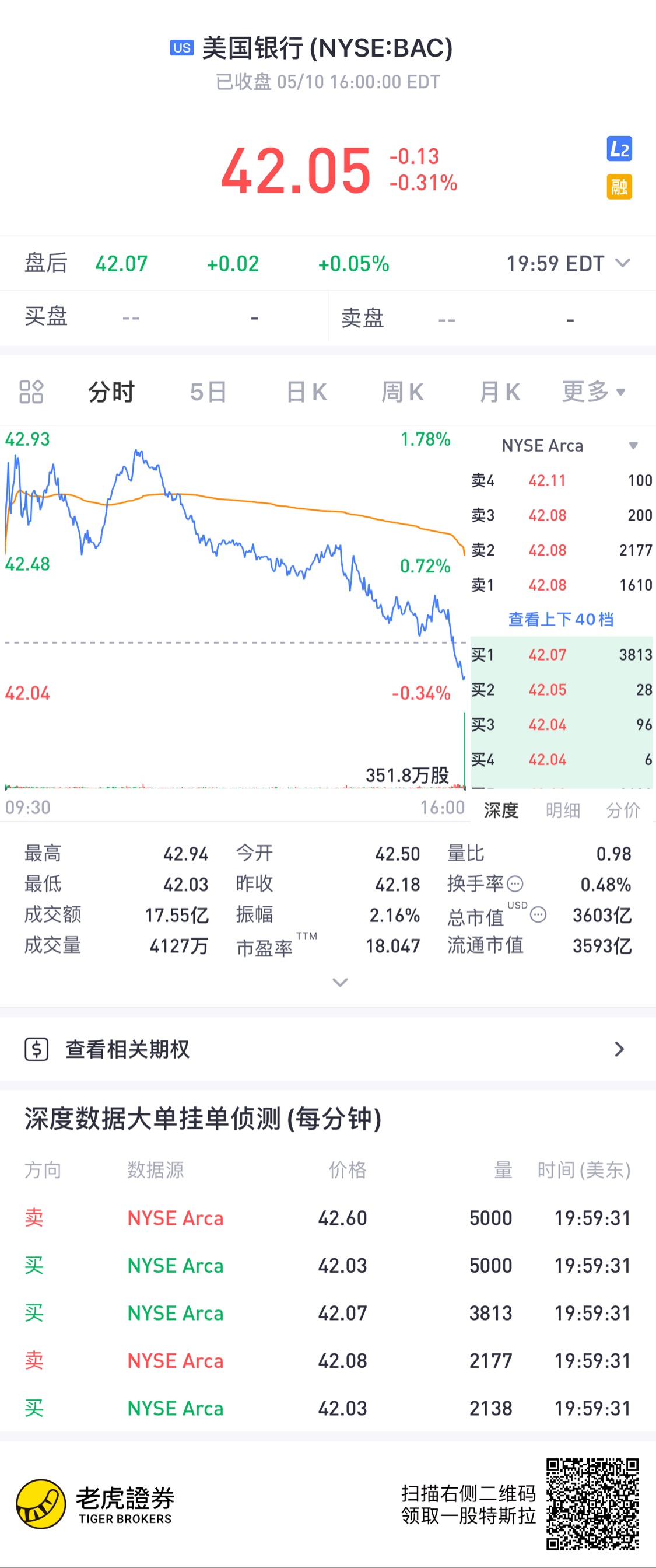Show the 月K chart
The width and height of the screenshot is (656, 1568).
click(x=500, y=392)
